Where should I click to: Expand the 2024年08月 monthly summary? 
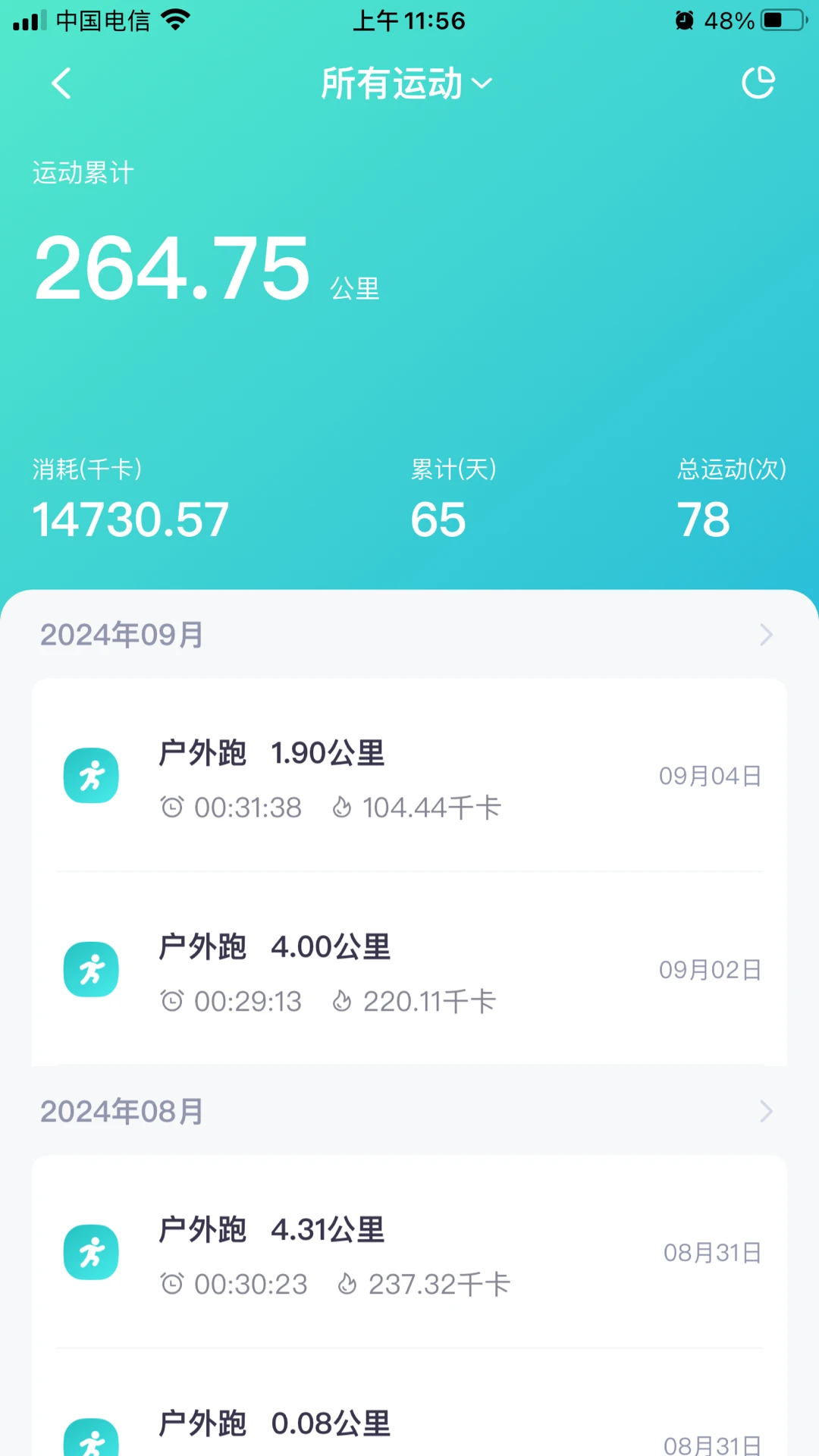(x=766, y=1112)
